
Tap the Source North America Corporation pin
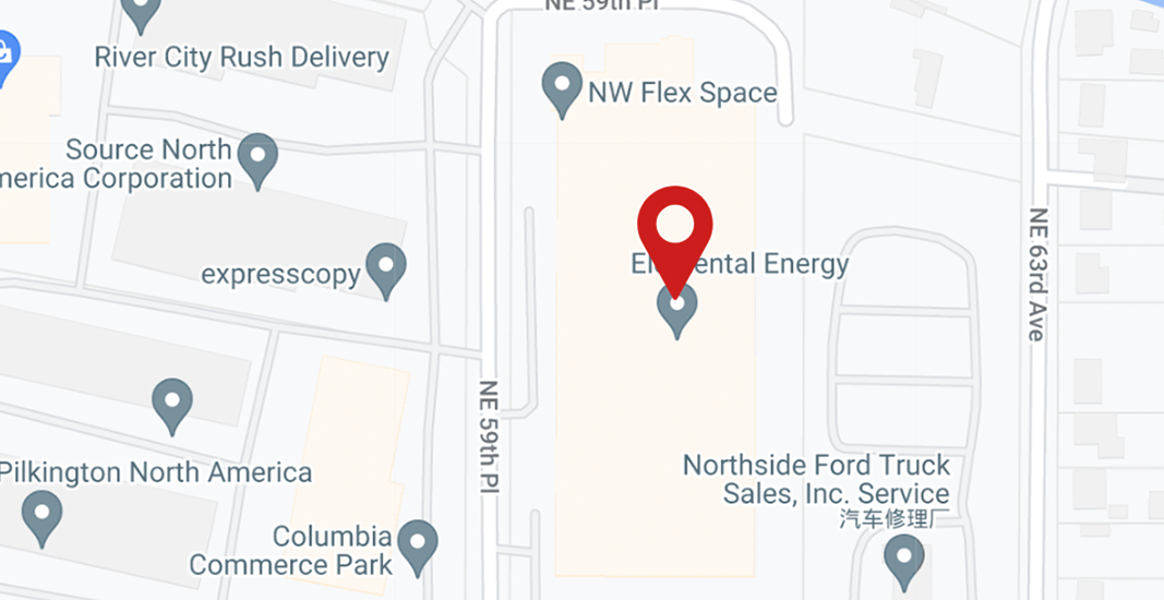[259, 158]
